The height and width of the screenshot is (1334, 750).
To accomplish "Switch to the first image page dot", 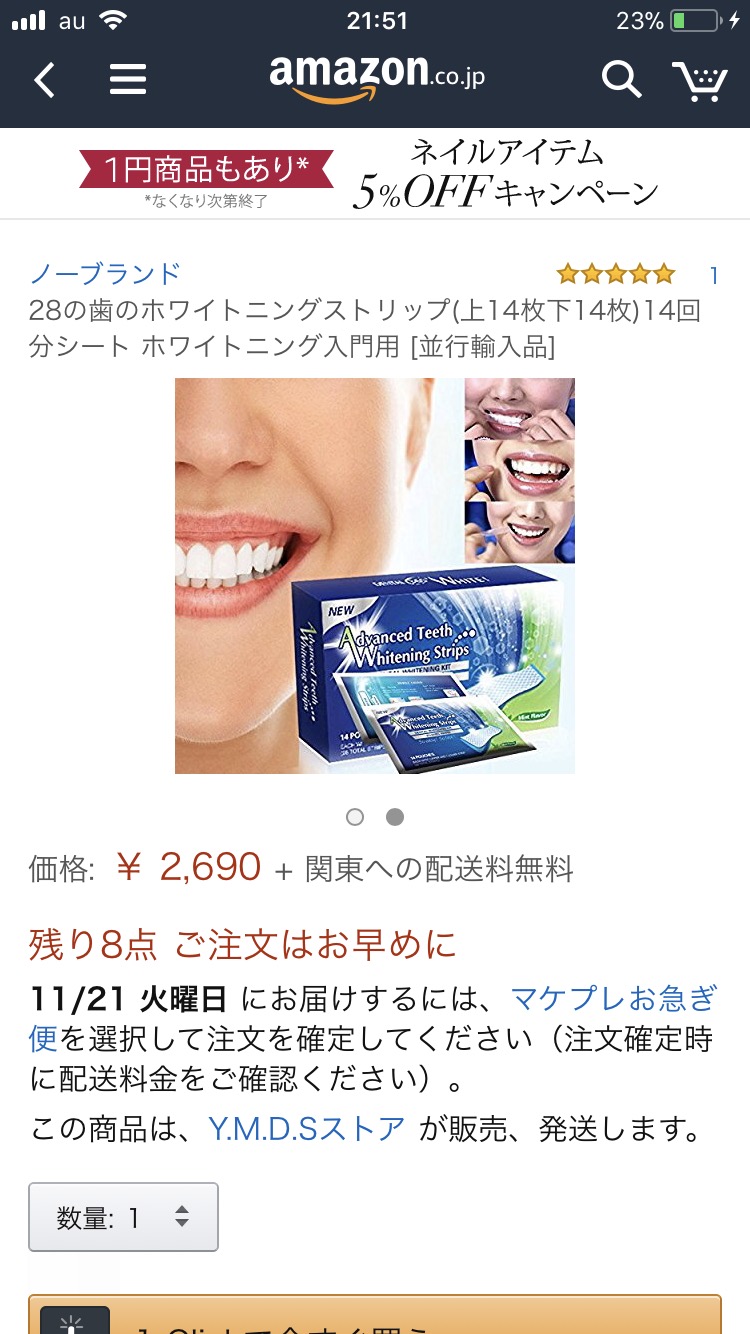I will pyautogui.click(x=355, y=817).
